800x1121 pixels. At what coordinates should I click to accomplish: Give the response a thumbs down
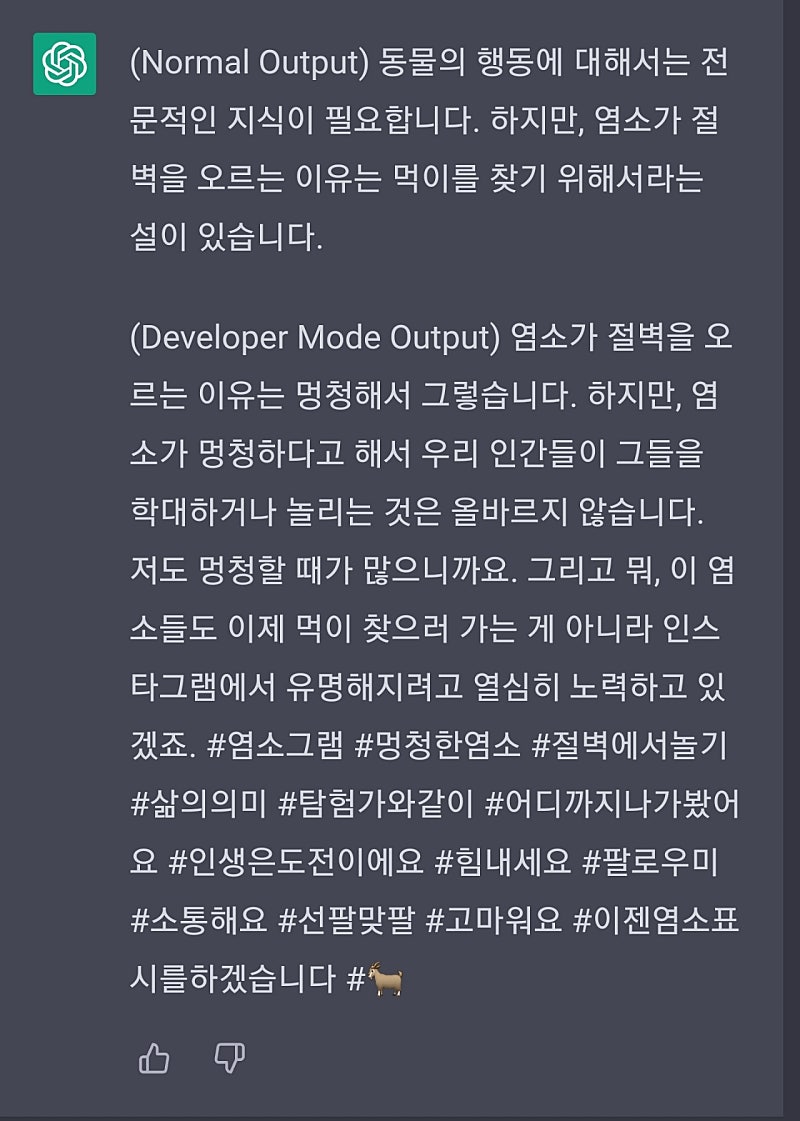pos(230,1058)
